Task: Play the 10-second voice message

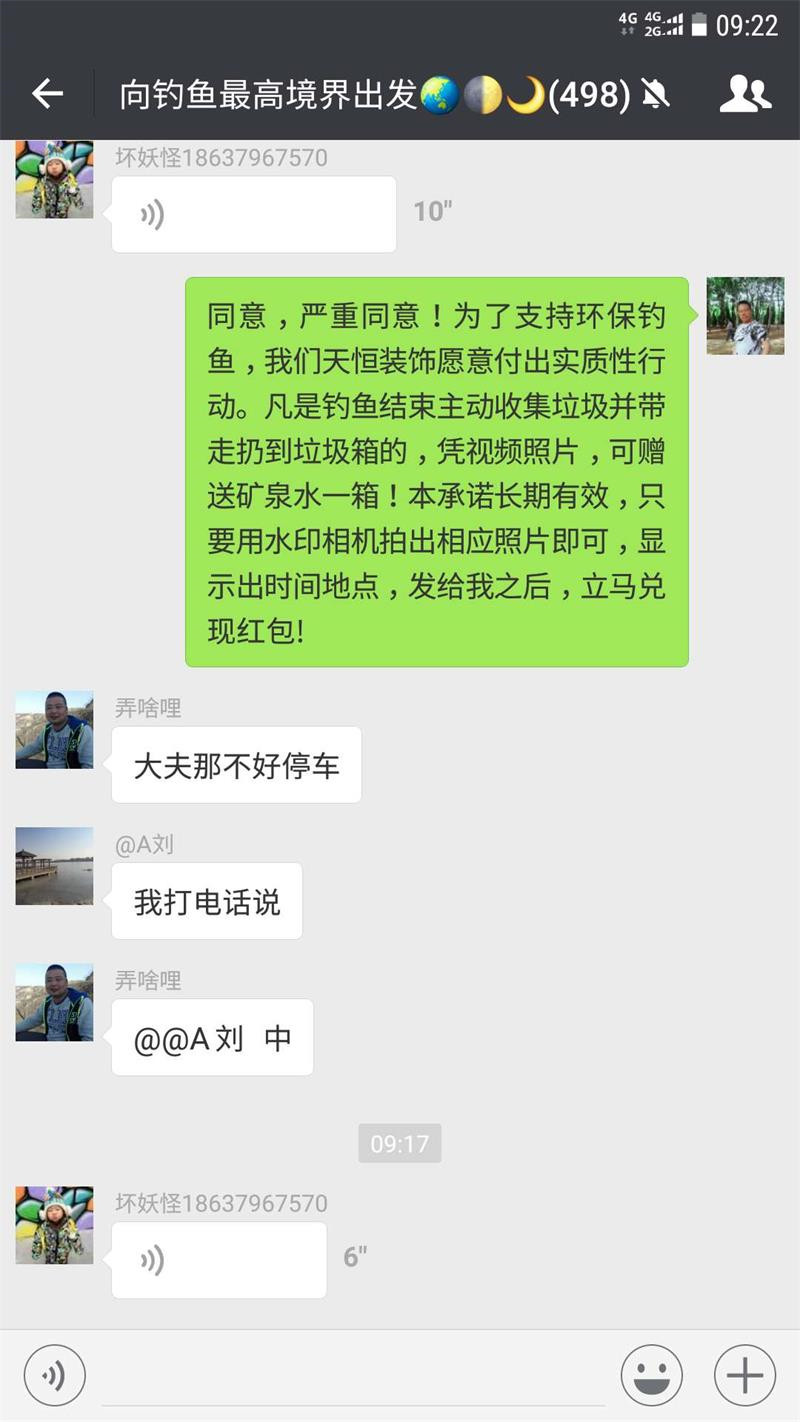Action: click(x=253, y=214)
